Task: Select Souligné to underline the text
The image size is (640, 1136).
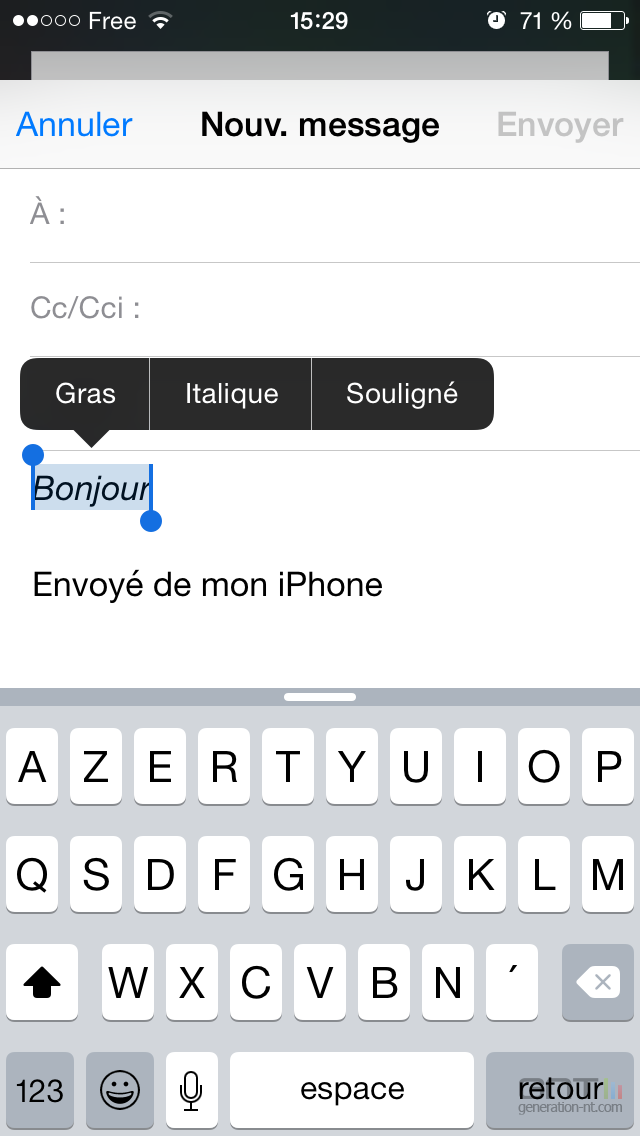Action: point(402,393)
